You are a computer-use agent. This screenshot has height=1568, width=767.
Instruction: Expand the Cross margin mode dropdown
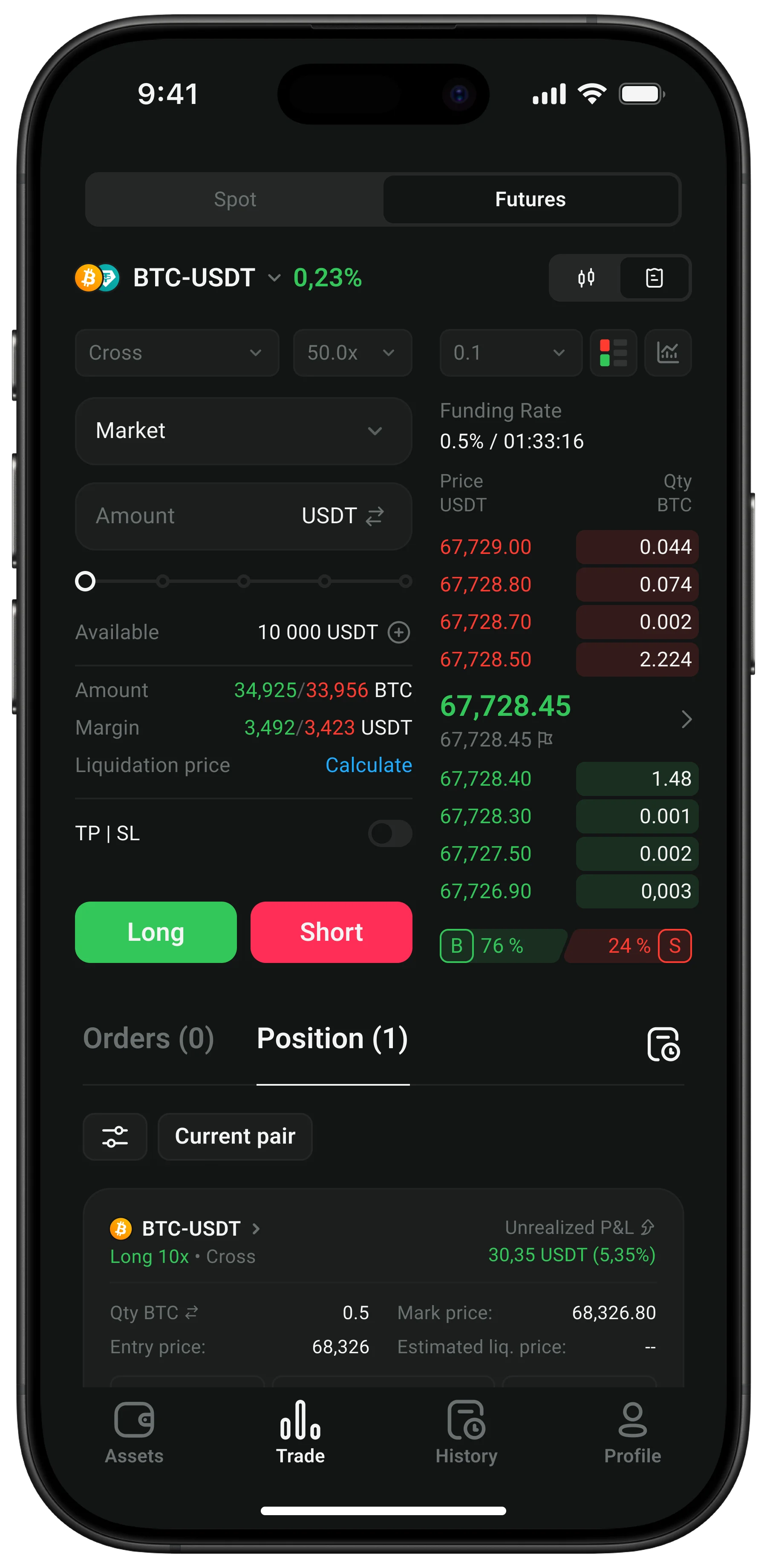click(176, 353)
